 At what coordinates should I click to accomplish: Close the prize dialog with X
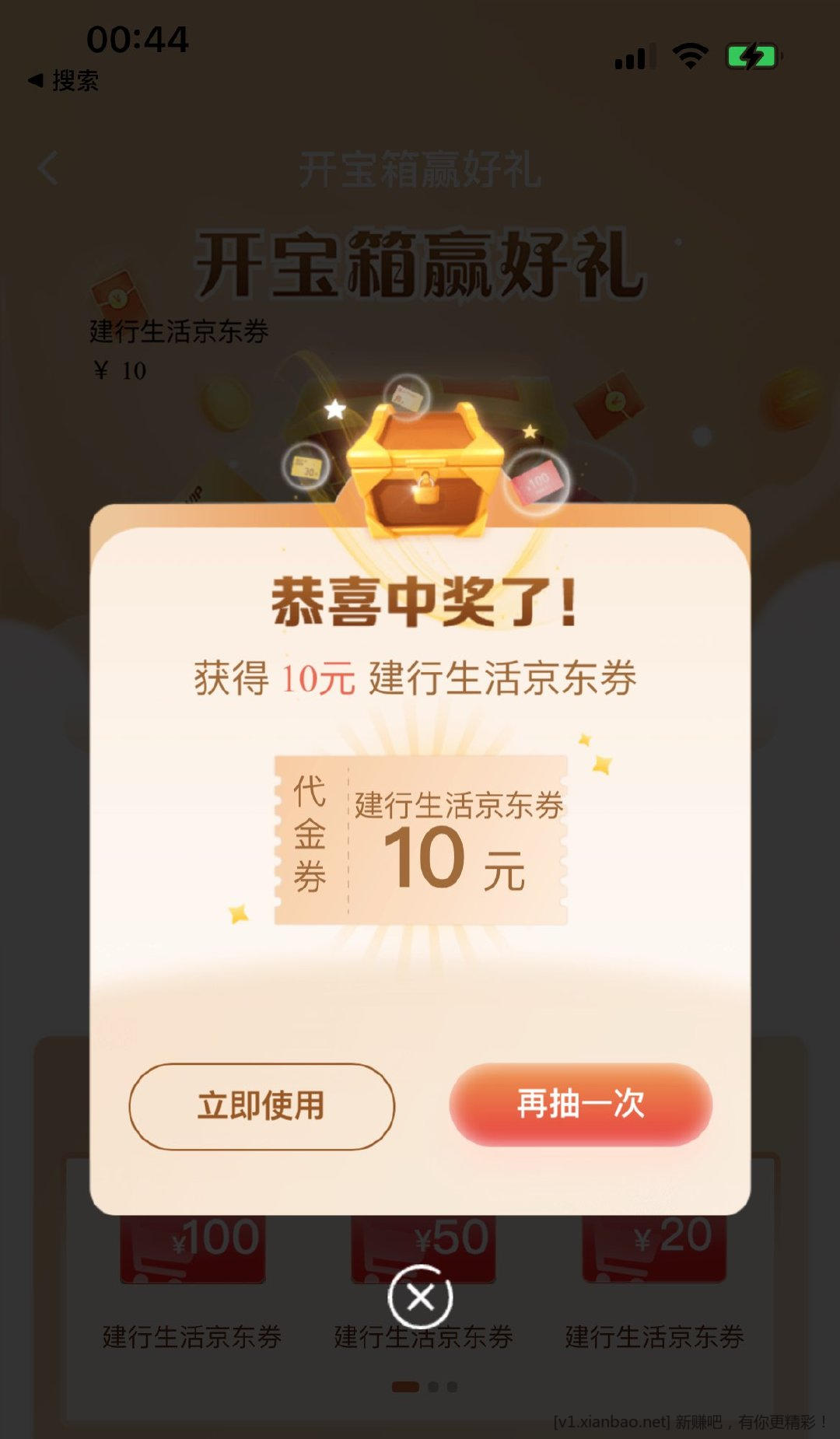click(420, 1297)
